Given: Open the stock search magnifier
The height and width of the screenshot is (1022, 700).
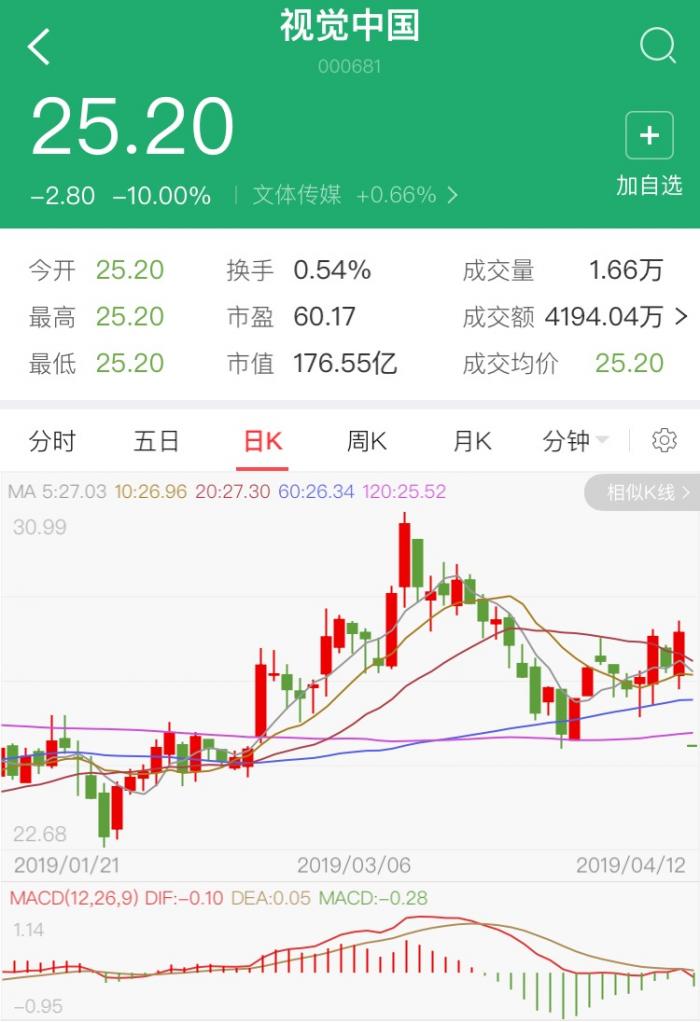Looking at the screenshot, I should click(657, 46).
